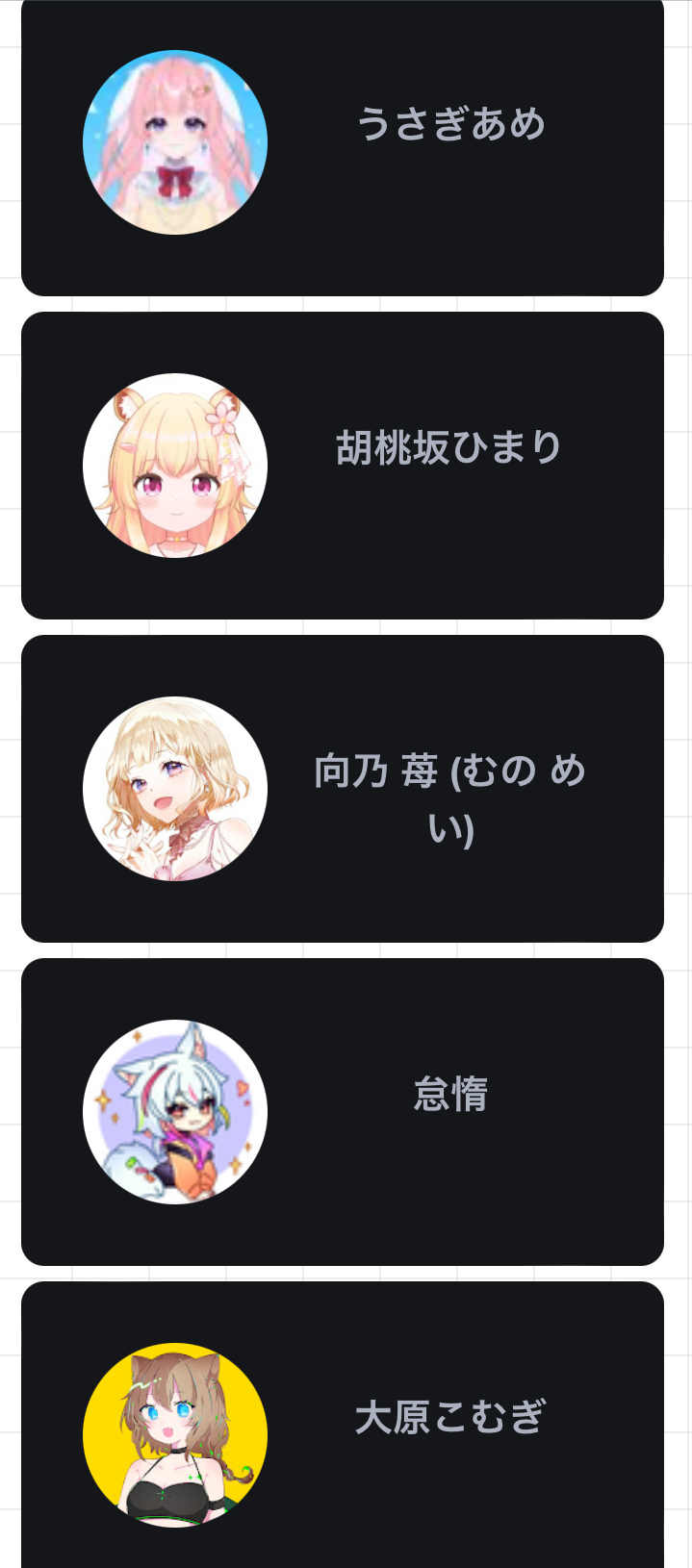Tap the 怠惰 card
This screenshot has height=1568, width=692.
pos(343,1112)
